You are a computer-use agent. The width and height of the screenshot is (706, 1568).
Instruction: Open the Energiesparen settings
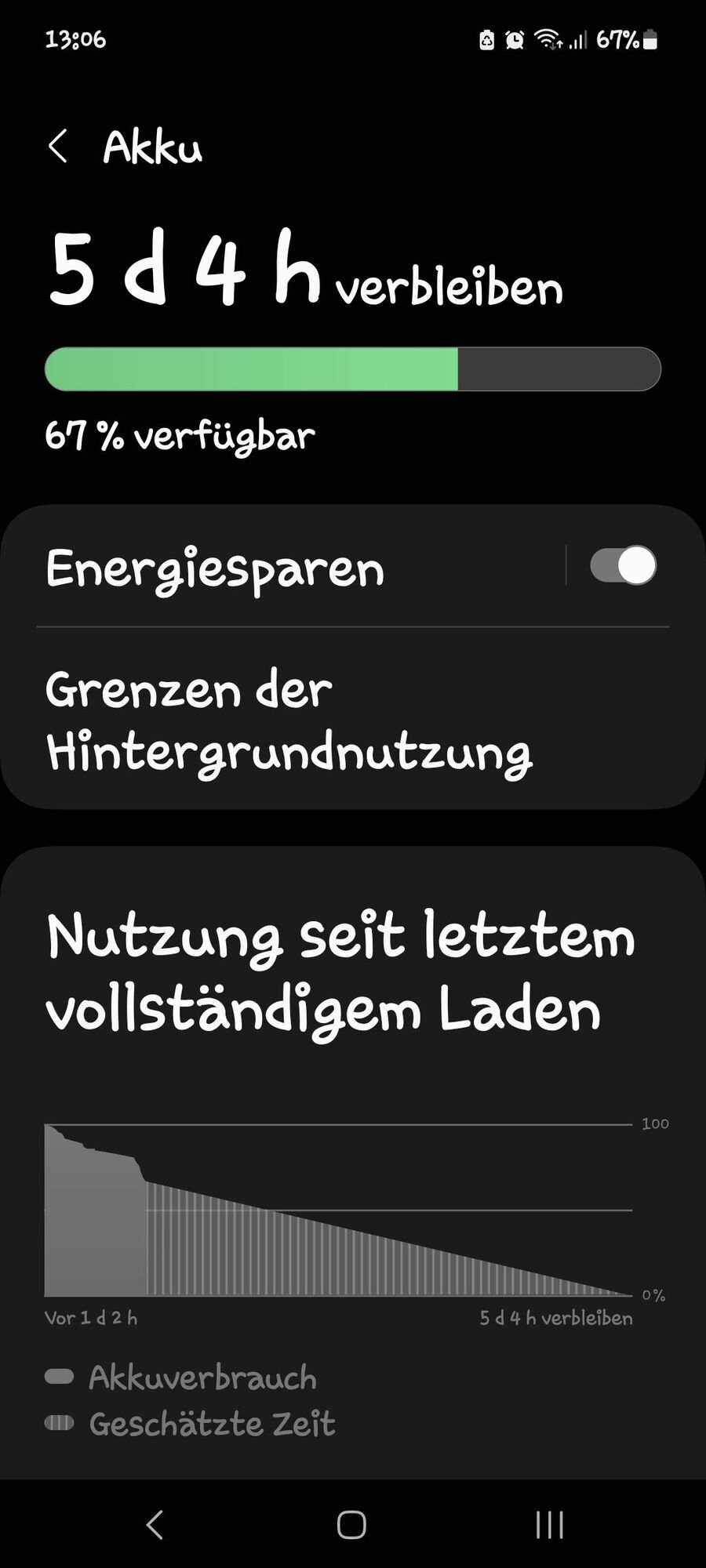click(235, 568)
